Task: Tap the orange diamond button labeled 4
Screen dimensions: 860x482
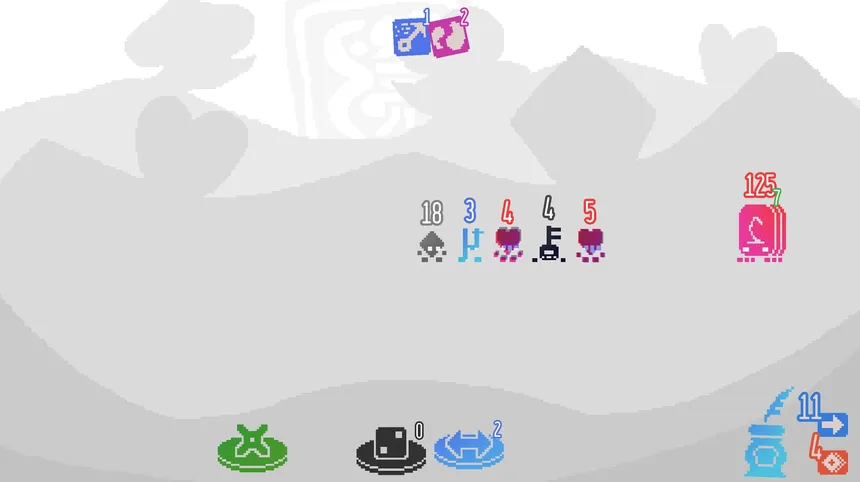Action: (x=832, y=462)
